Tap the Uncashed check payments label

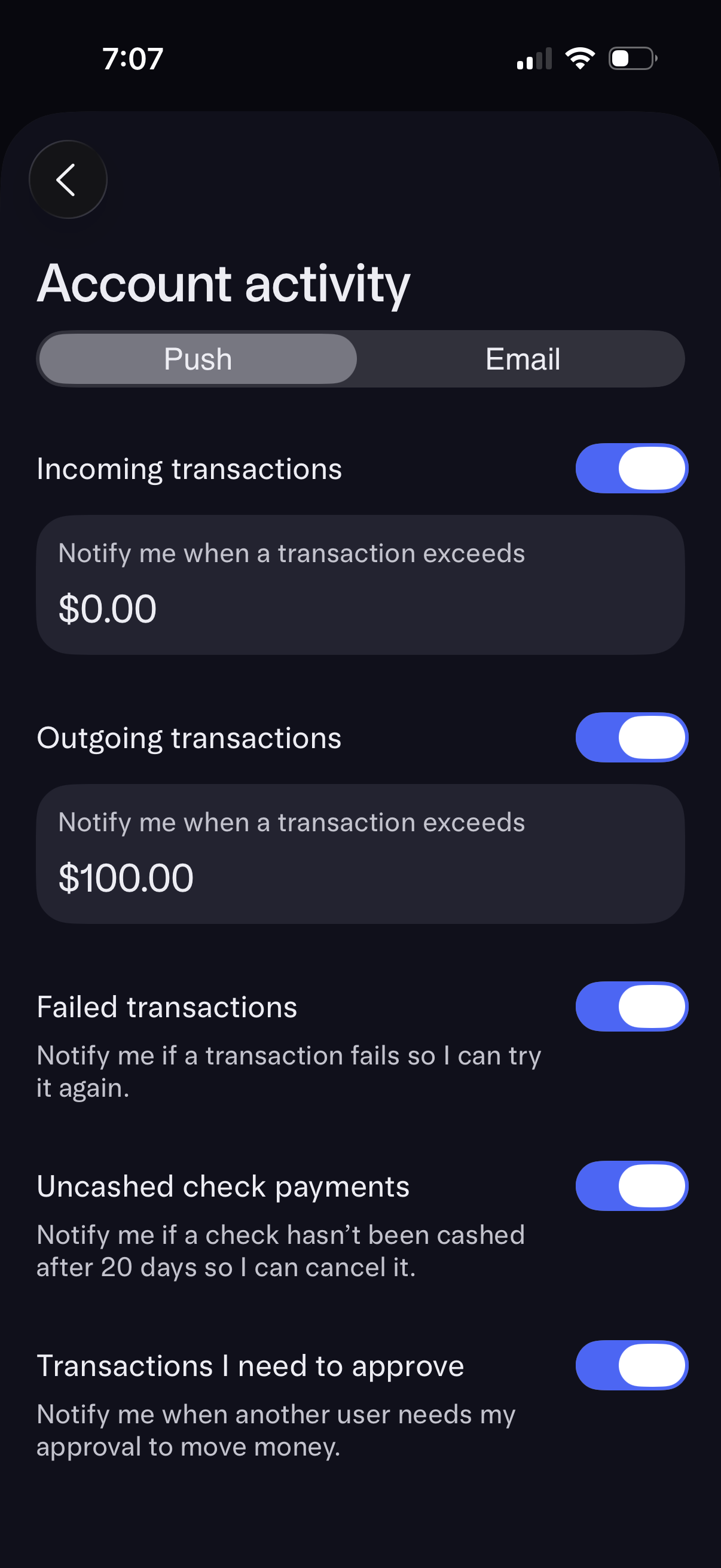point(222,1185)
